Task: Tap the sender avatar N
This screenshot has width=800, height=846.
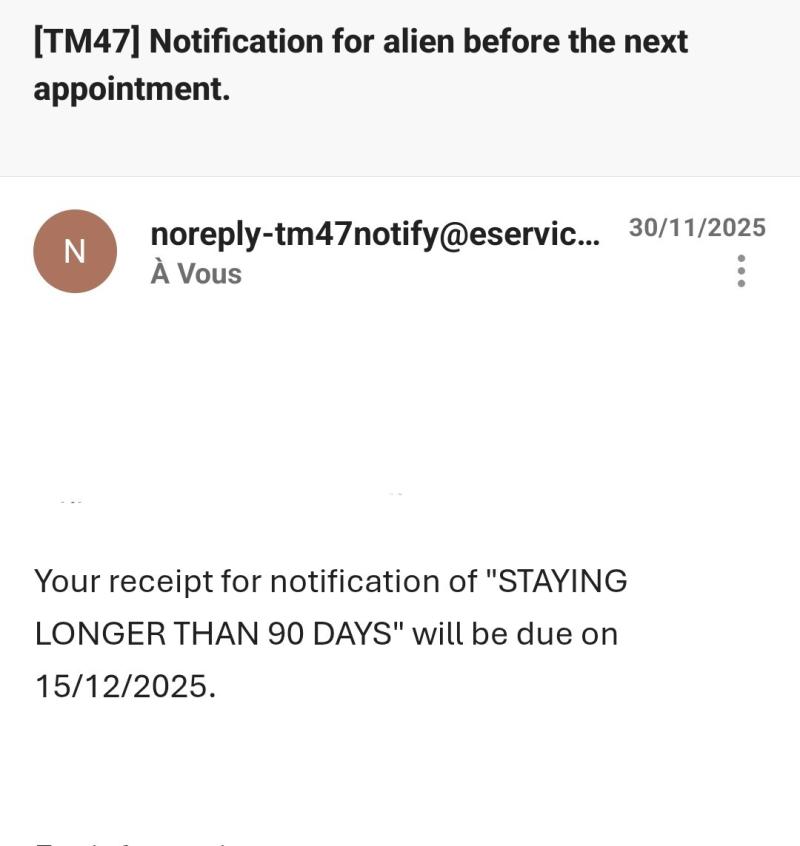Action: click(75, 251)
